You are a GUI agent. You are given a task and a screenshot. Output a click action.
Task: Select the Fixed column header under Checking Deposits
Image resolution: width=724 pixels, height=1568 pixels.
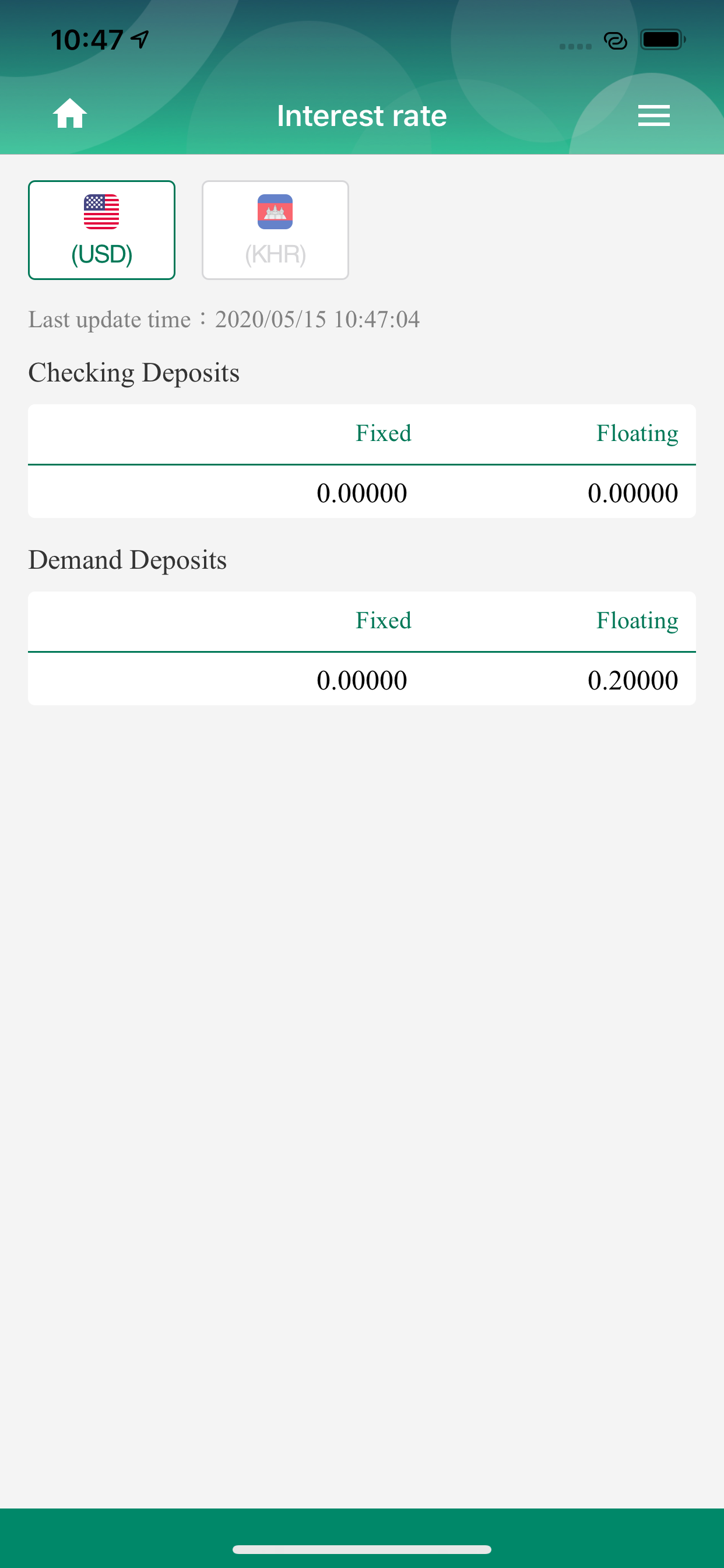382,433
